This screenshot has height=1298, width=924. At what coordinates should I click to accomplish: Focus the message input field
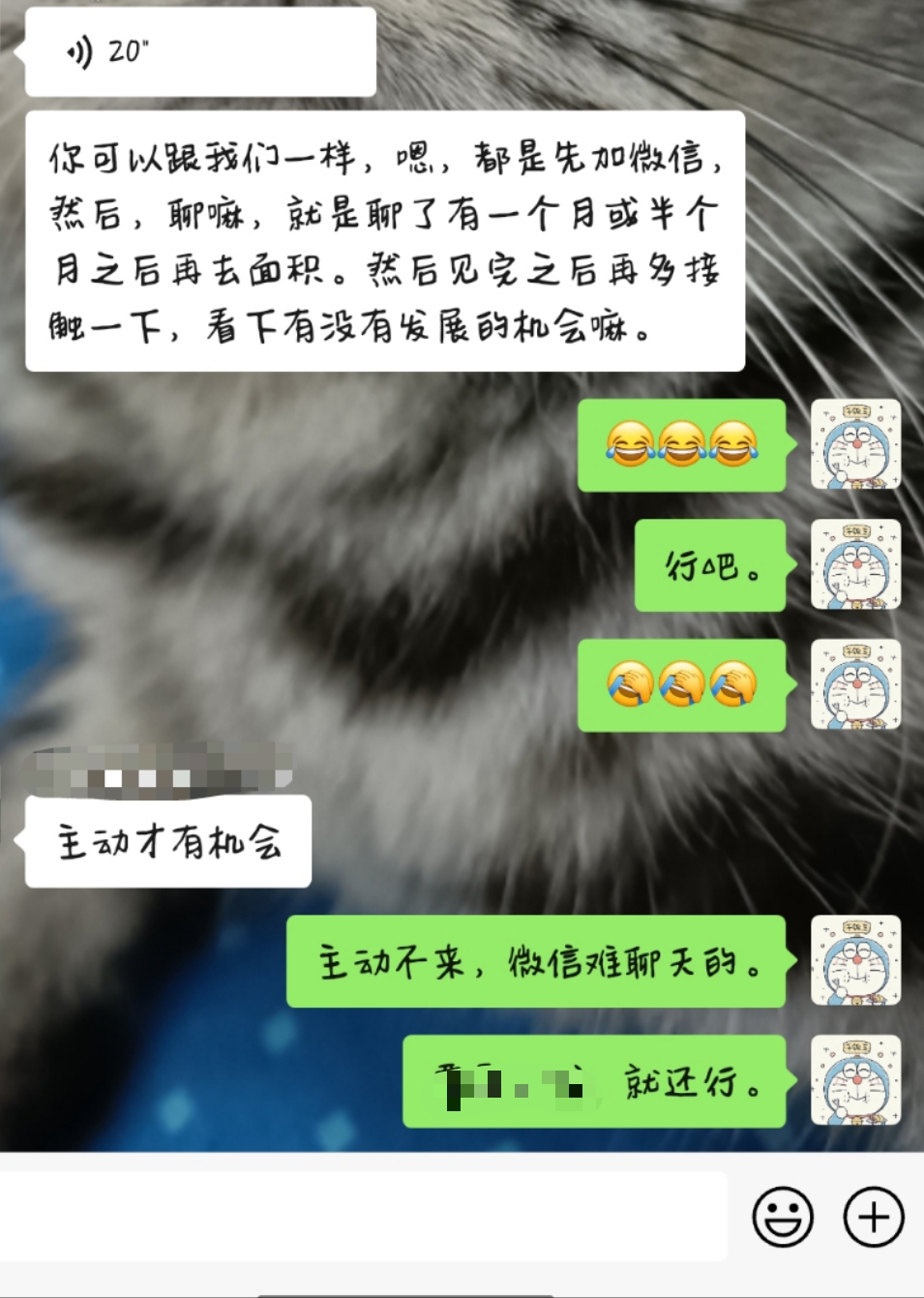point(363,1217)
